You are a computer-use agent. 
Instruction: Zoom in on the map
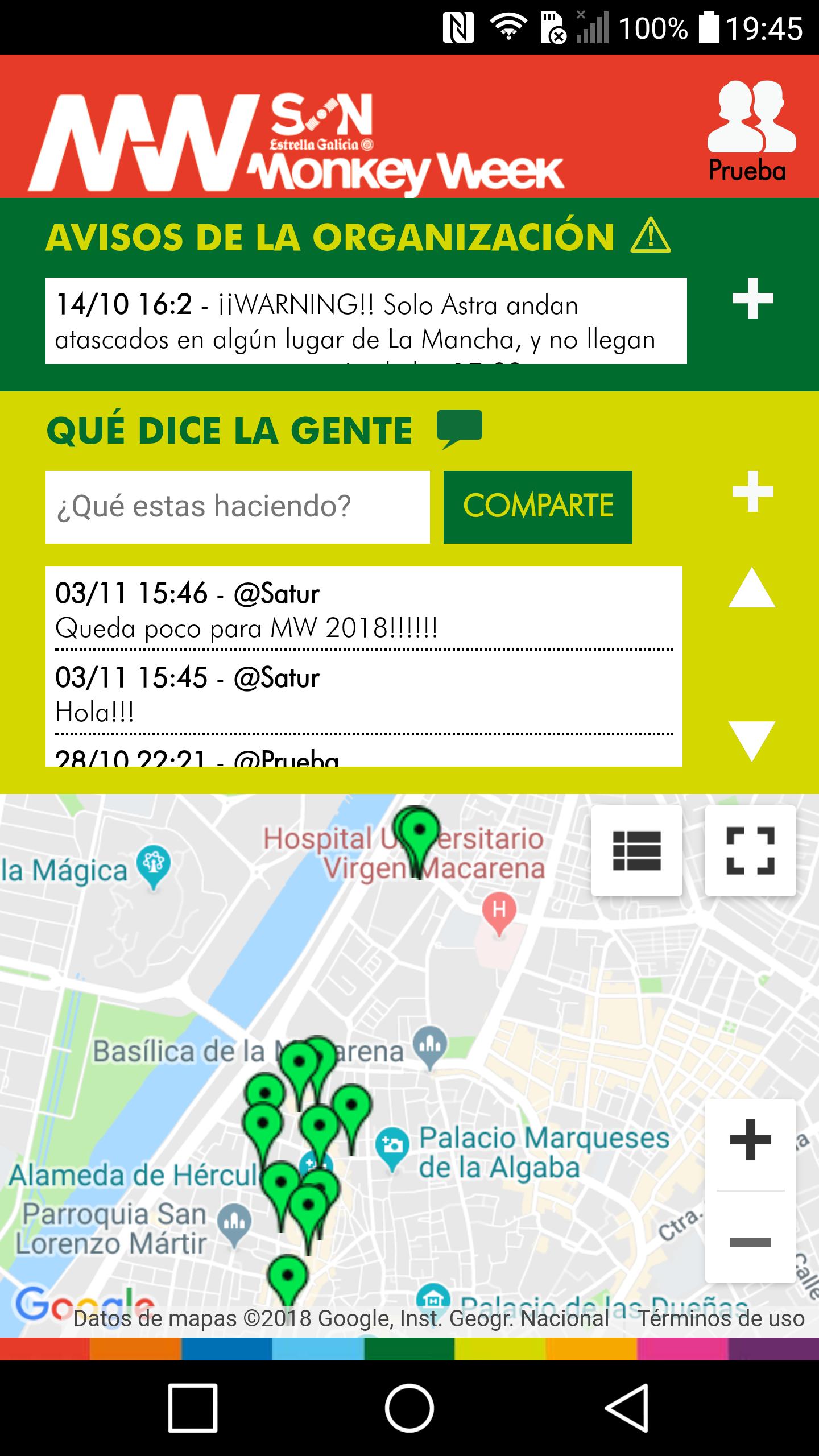[750, 1139]
